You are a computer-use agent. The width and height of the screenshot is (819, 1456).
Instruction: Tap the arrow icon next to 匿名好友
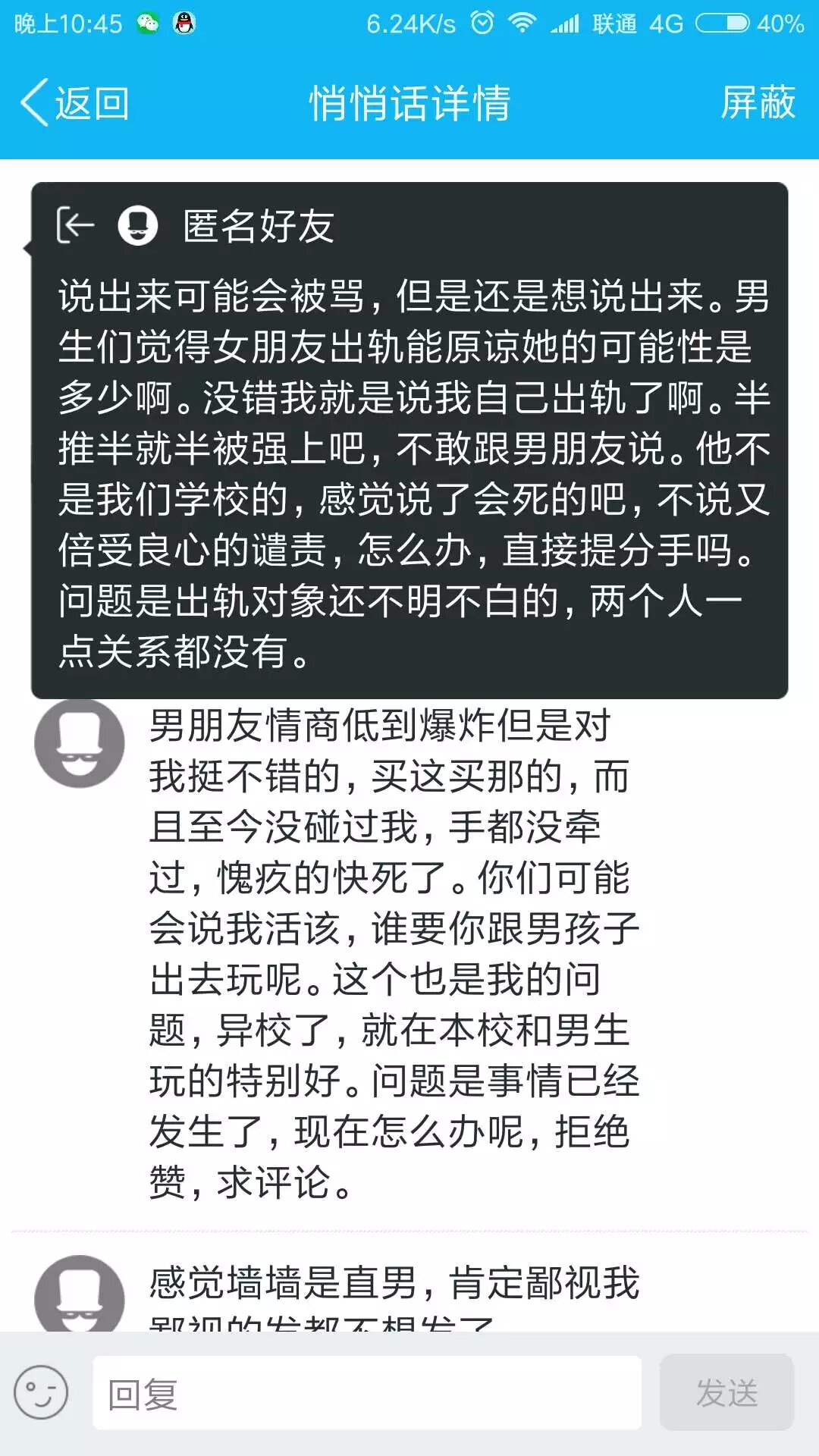point(75,225)
